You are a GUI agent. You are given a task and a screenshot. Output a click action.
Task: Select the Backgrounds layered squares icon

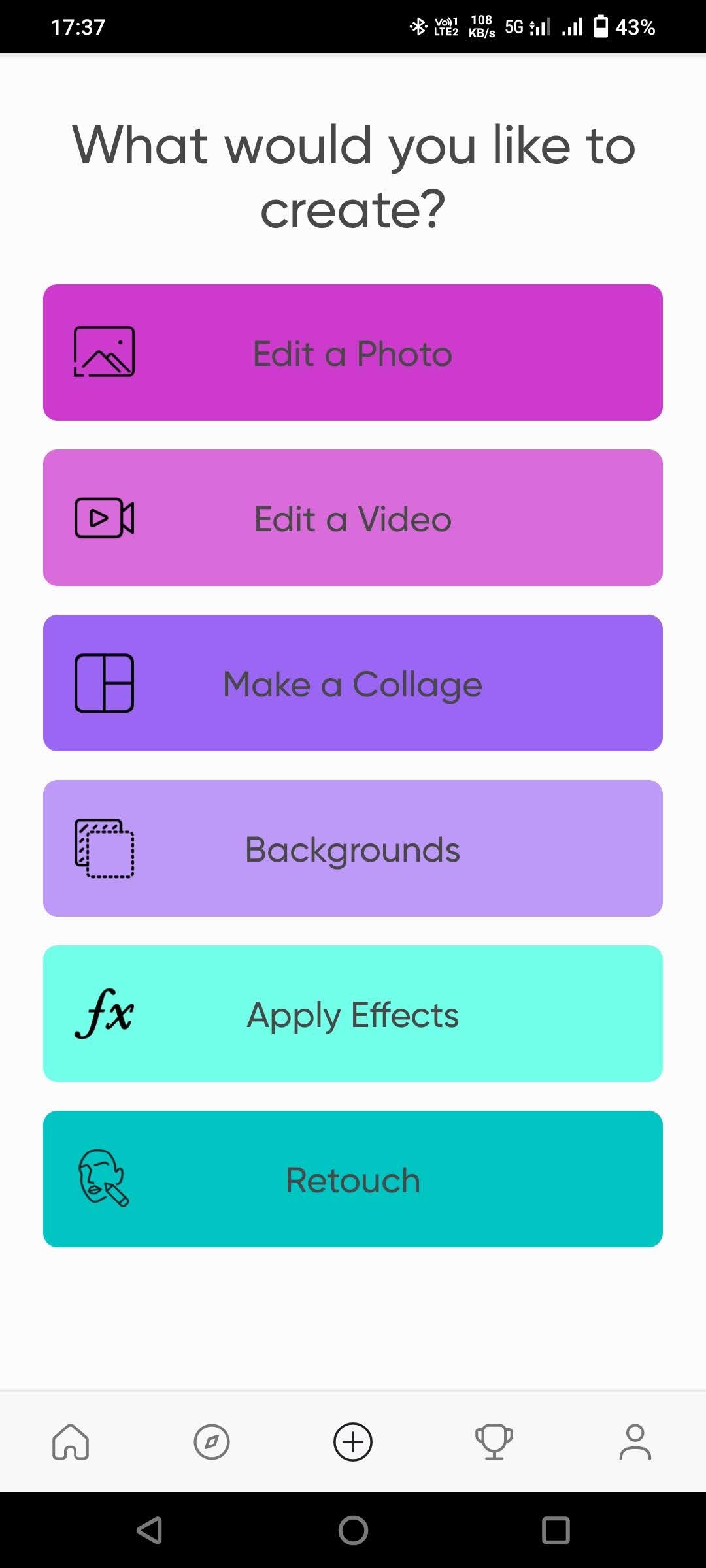click(x=105, y=848)
